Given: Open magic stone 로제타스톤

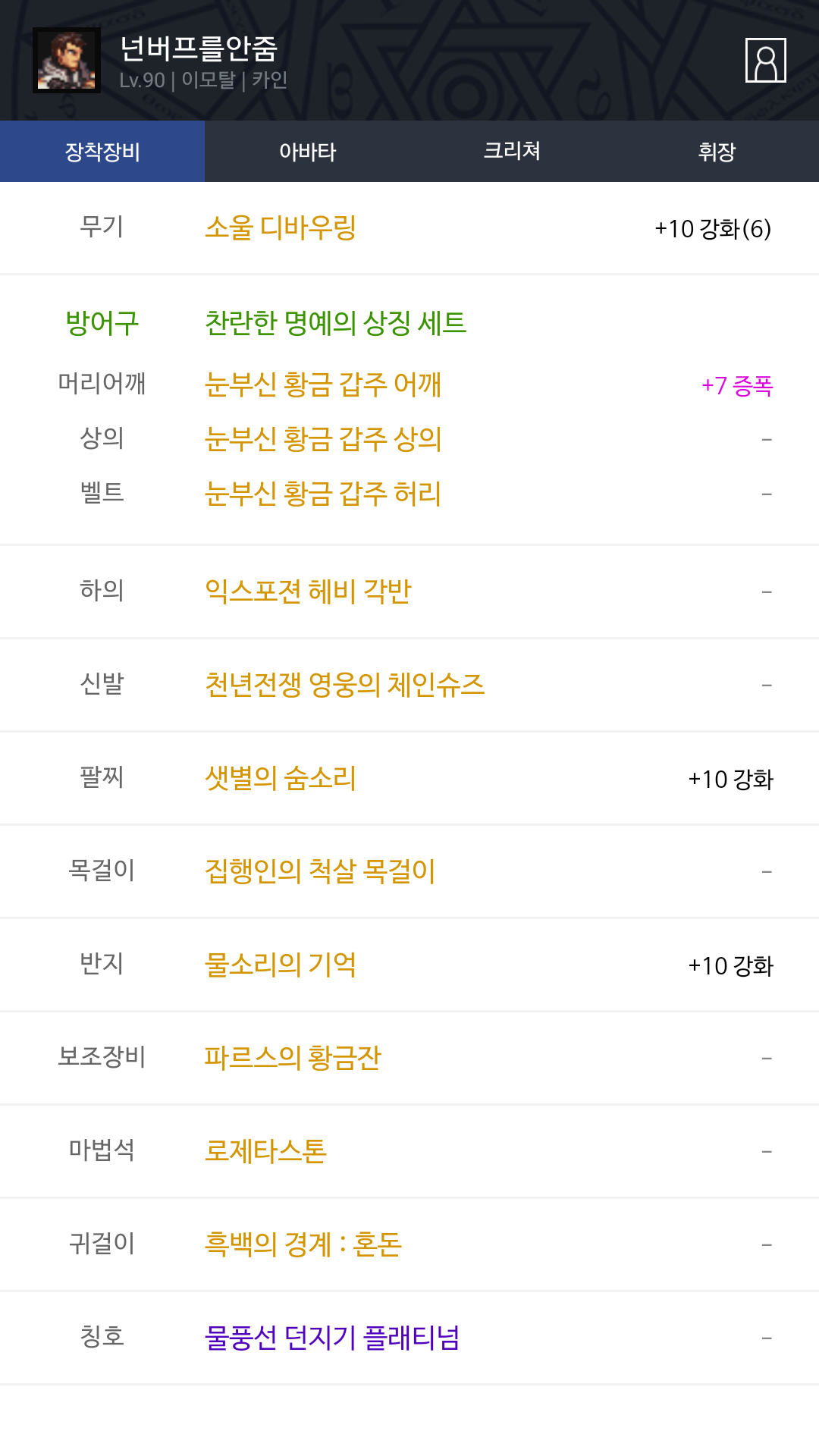Looking at the screenshot, I should click(x=265, y=1150).
